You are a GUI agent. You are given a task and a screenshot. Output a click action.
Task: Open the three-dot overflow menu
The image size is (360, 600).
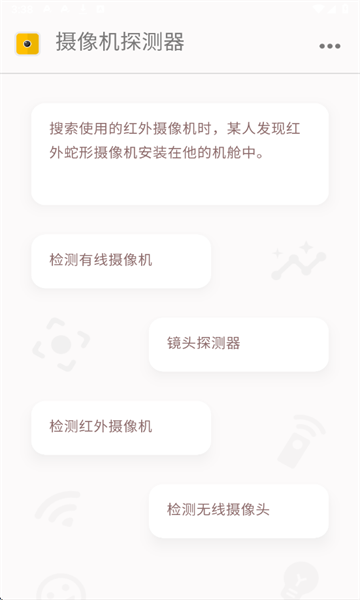click(x=330, y=46)
